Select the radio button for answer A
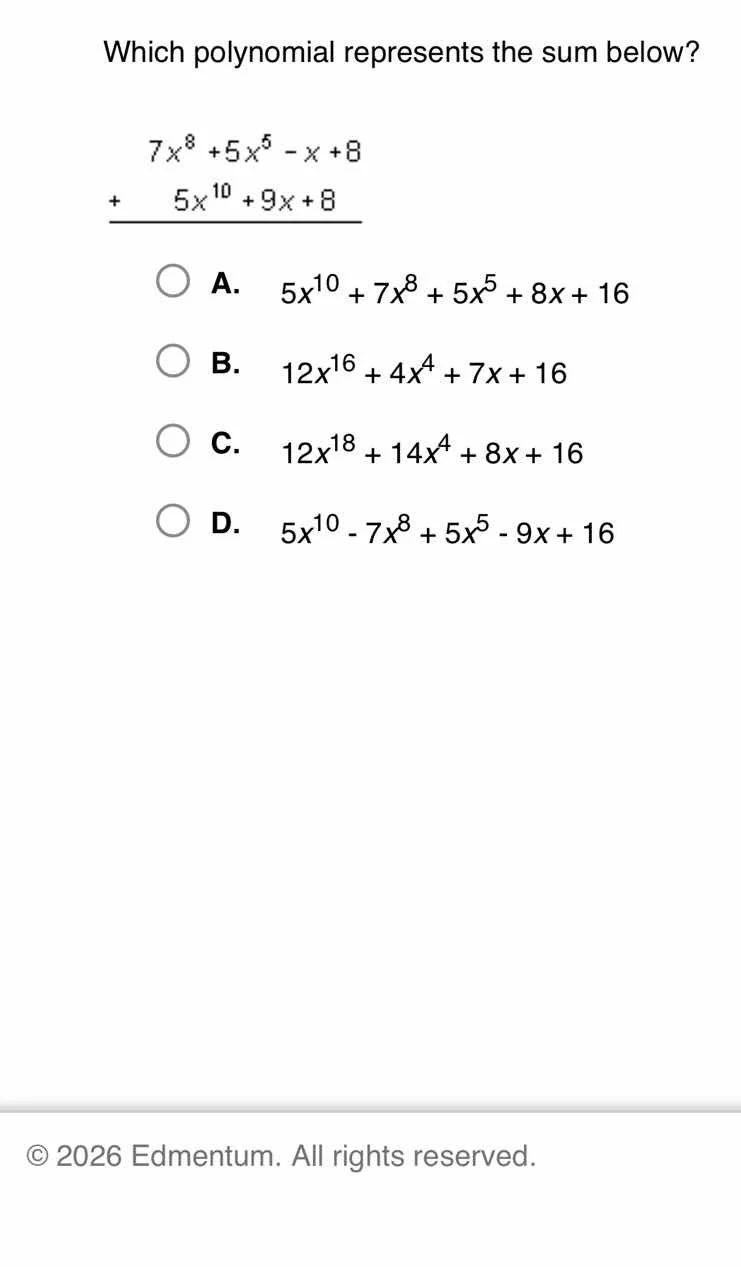Viewport: 741px width, 1267px height. click(x=172, y=281)
